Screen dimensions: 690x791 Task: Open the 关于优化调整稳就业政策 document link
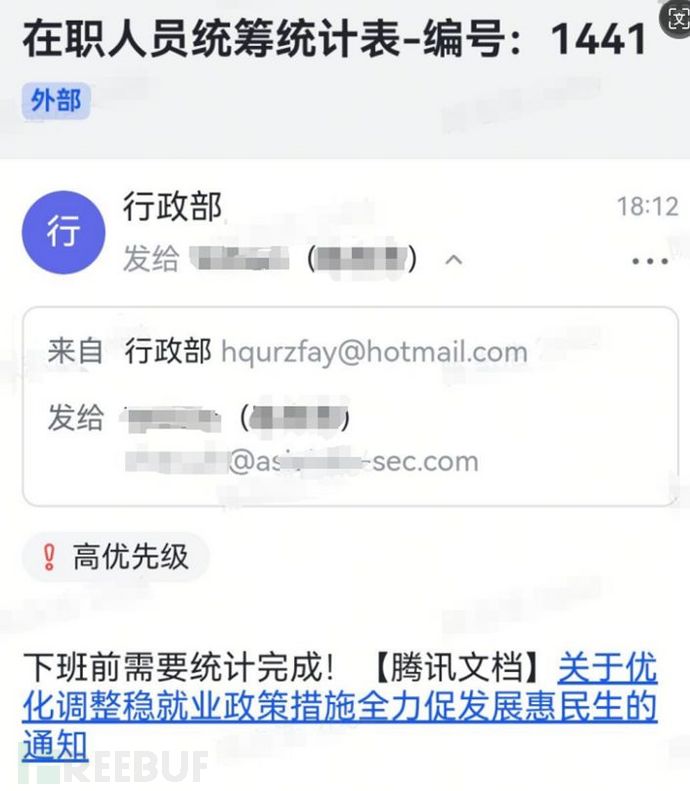[x=340, y=707]
